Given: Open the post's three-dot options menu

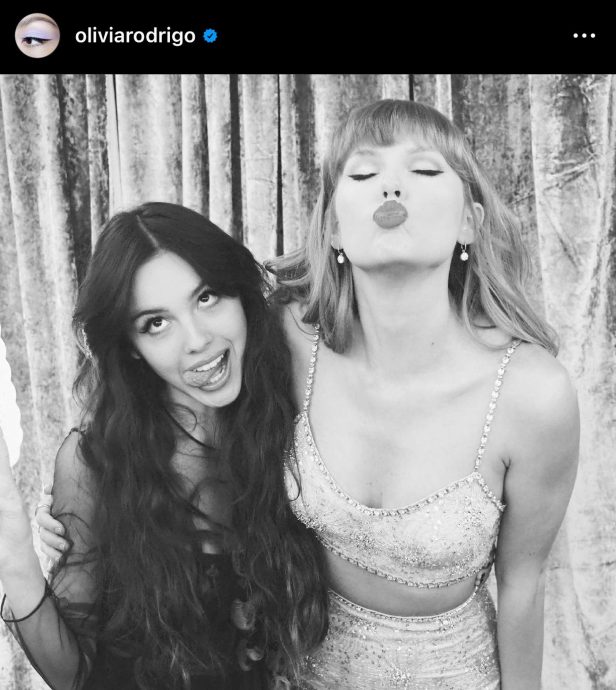Looking at the screenshot, I should [584, 36].
